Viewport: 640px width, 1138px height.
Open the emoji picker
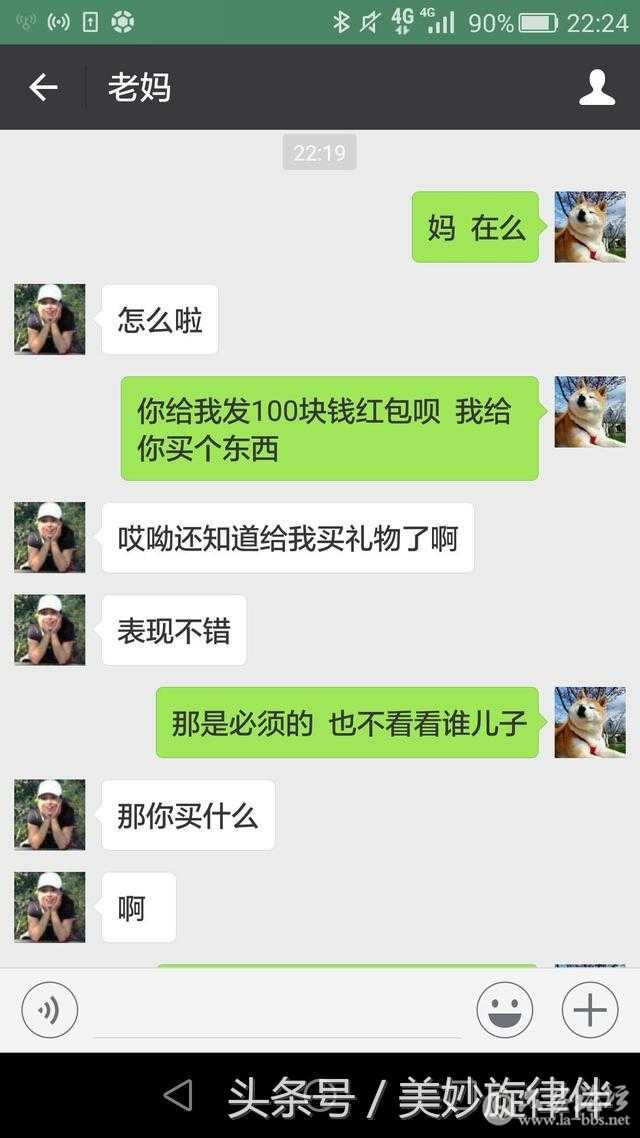[x=505, y=1010]
